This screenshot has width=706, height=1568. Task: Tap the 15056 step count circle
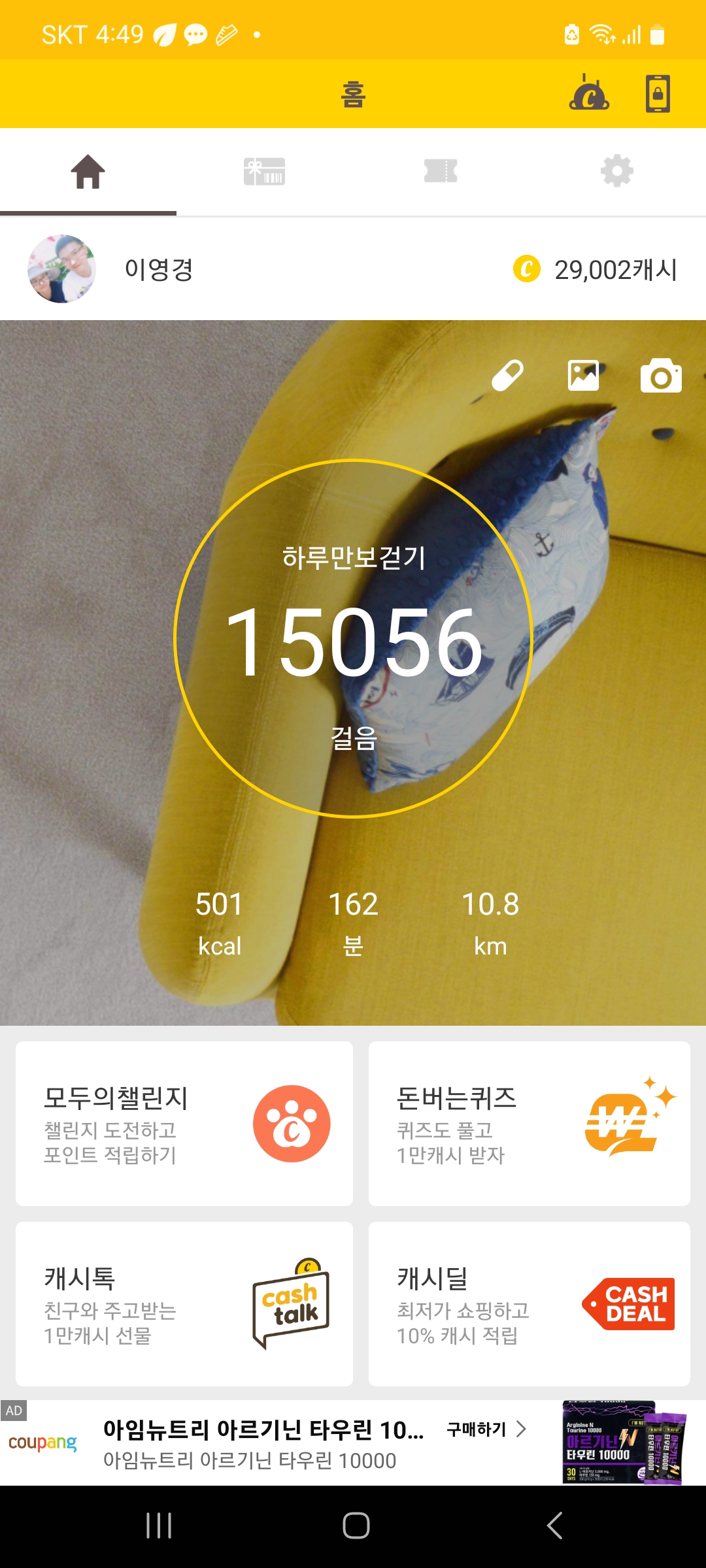[x=353, y=639]
